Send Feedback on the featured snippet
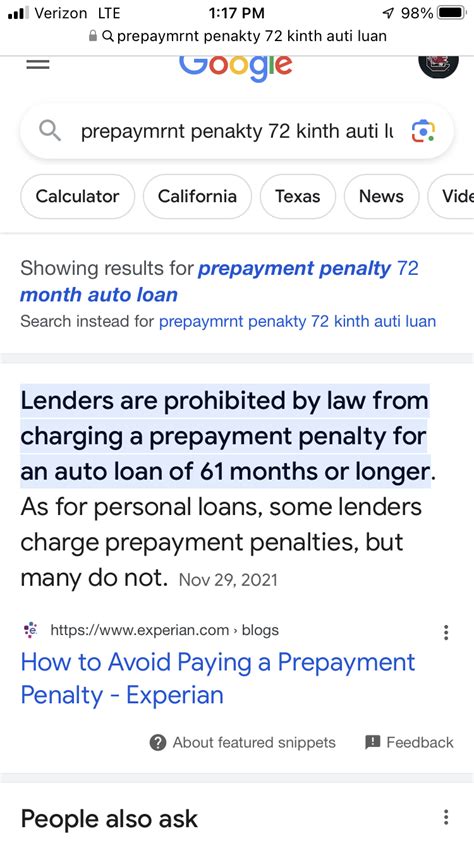This screenshot has height=843, width=474. [410, 742]
